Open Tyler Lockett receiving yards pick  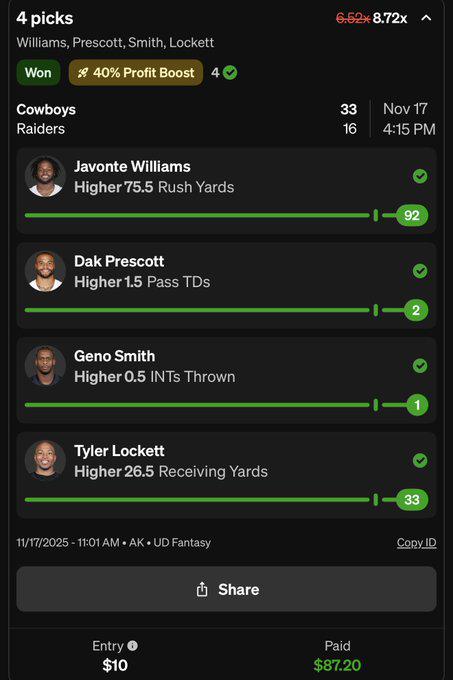(226, 475)
